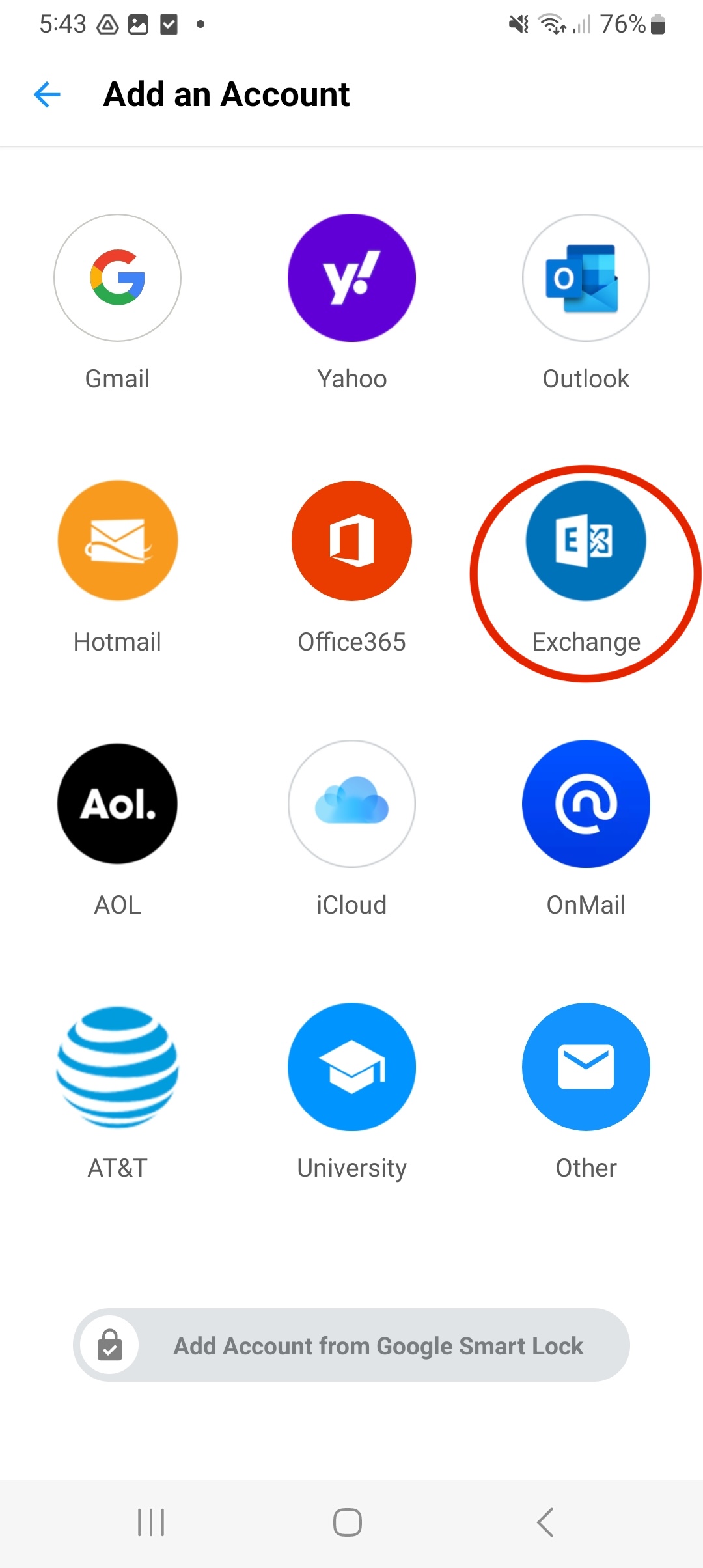Screen dimensions: 703x1568
Task: Select Gmail as the account type
Action: (x=117, y=278)
